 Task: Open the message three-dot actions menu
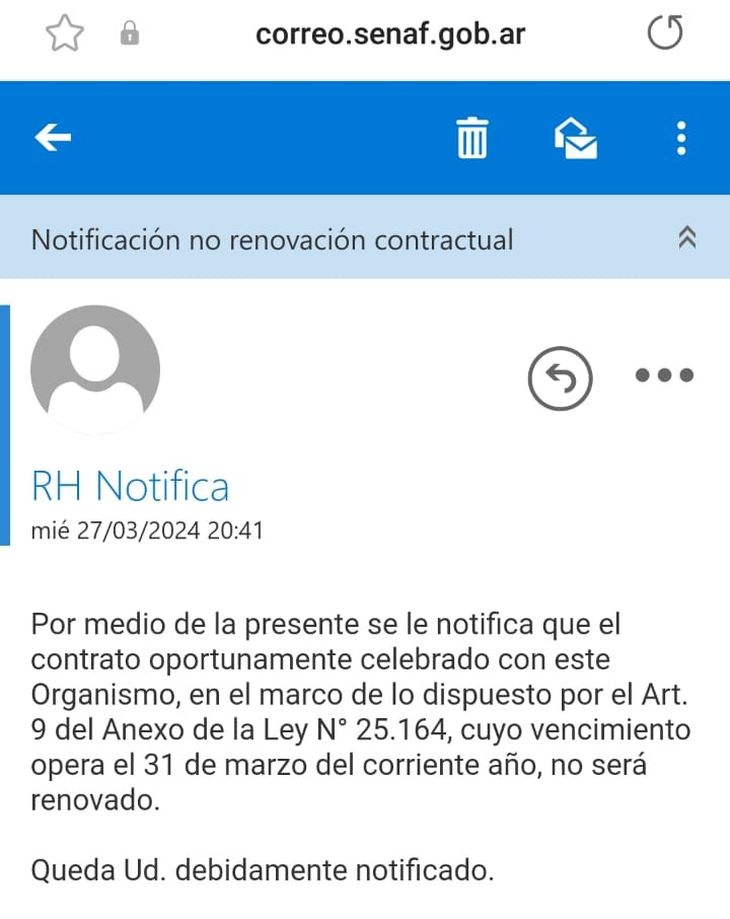coord(663,377)
